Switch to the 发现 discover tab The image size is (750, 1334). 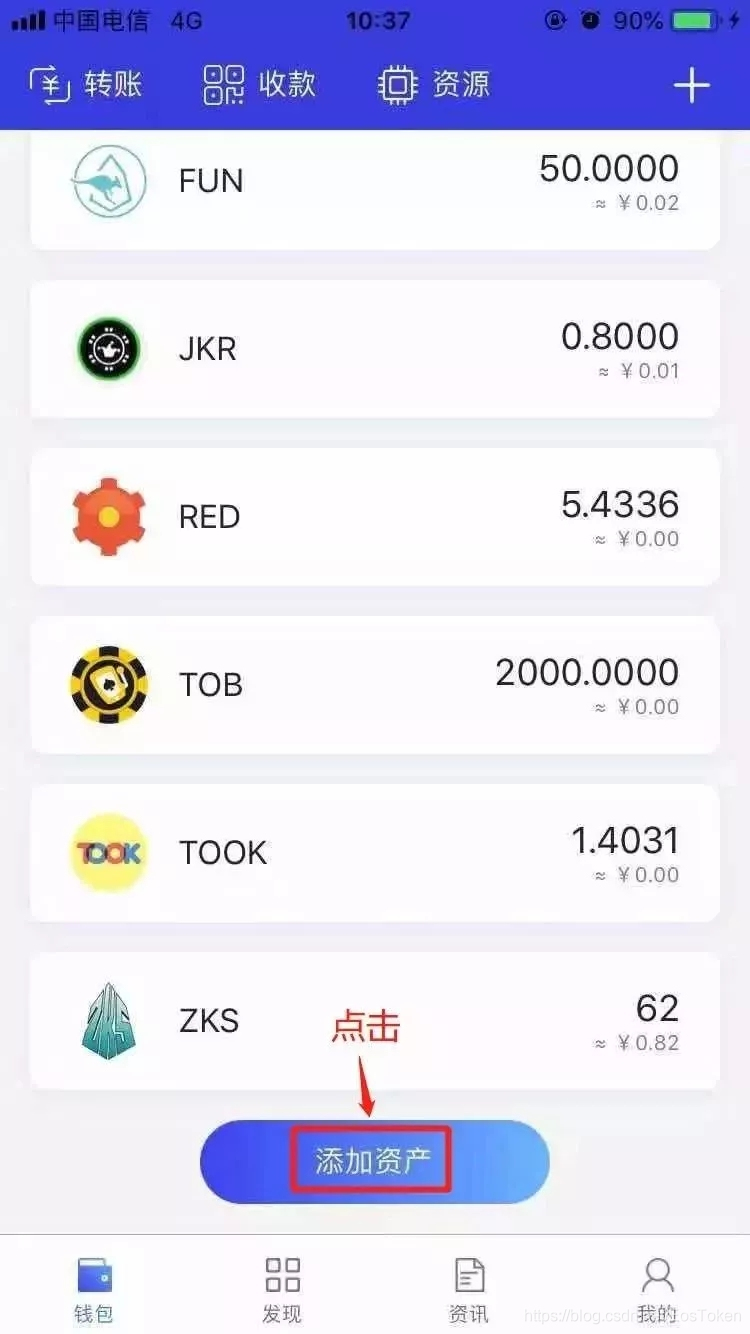pos(282,1290)
